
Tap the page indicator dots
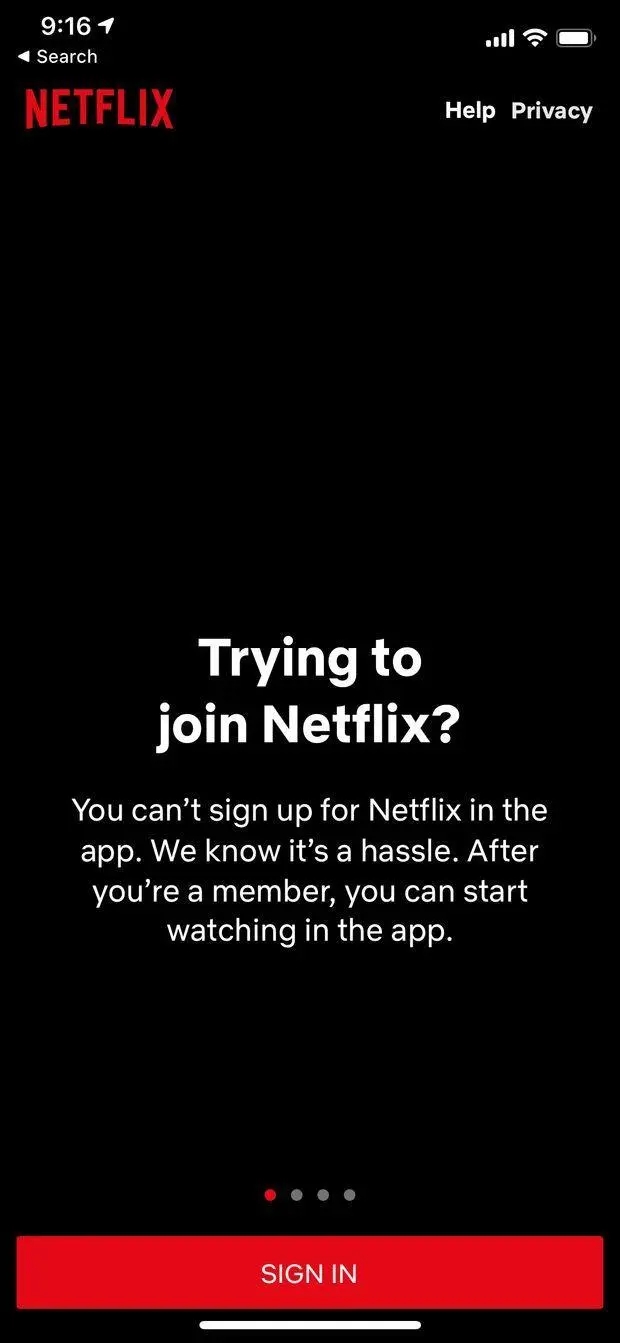310,1194
